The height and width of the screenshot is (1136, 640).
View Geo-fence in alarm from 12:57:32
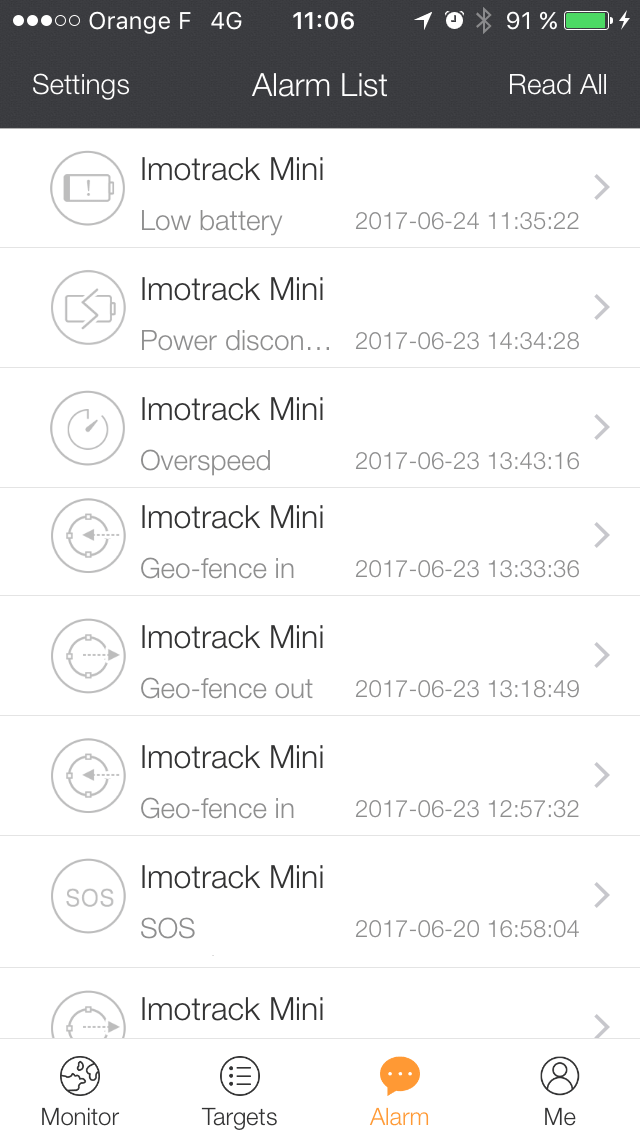point(320,776)
